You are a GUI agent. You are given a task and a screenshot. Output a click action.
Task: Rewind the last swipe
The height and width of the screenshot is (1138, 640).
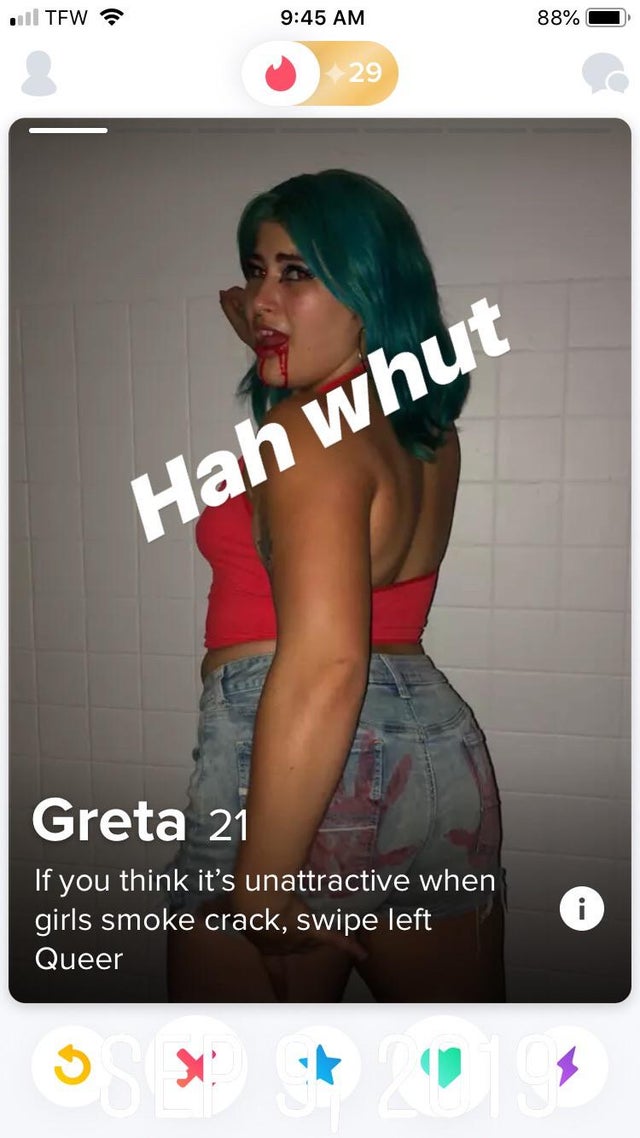pyautogui.click(x=71, y=1067)
